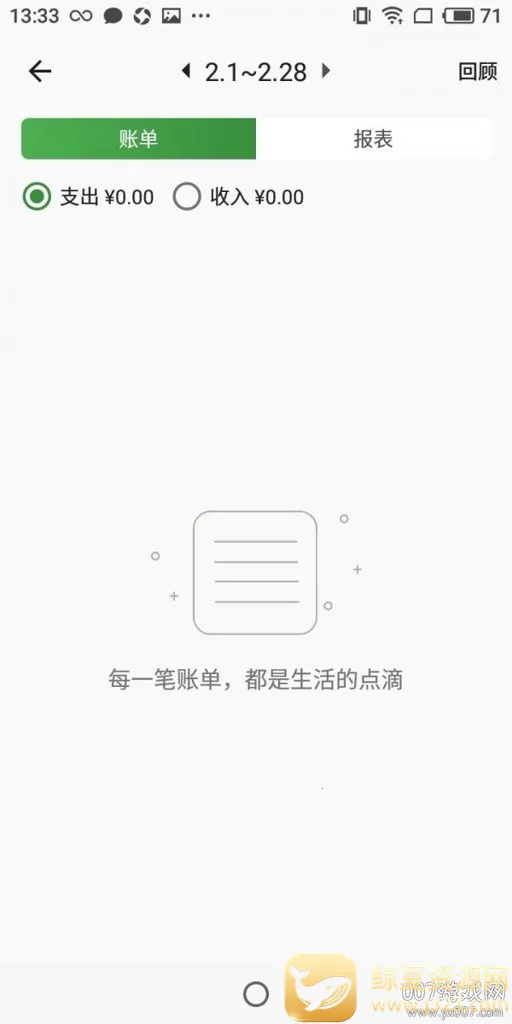Select the 支出 radio button

tap(37, 197)
